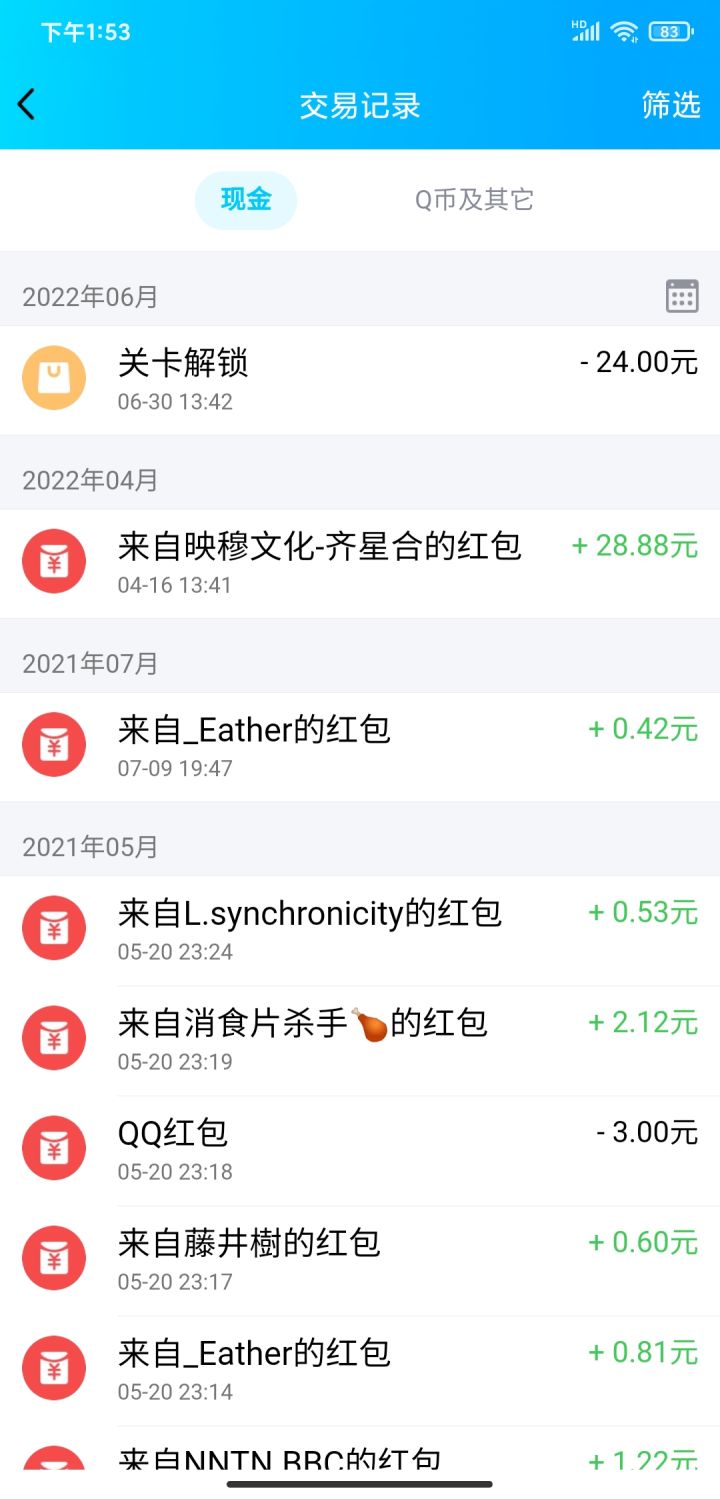View the 来自L.synchronicity的红包 details

[360, 930]
